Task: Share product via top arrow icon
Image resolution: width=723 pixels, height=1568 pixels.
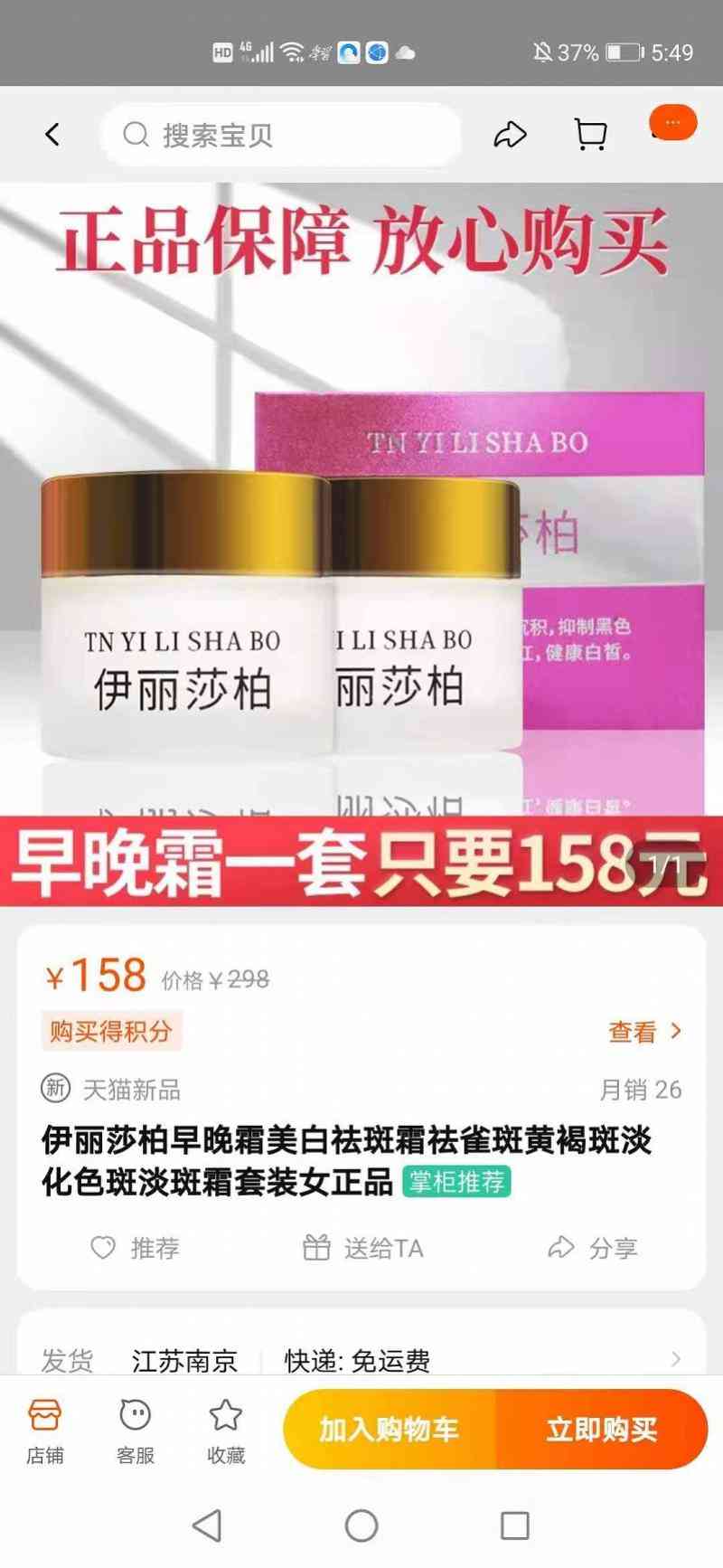Action: point(510,135)
